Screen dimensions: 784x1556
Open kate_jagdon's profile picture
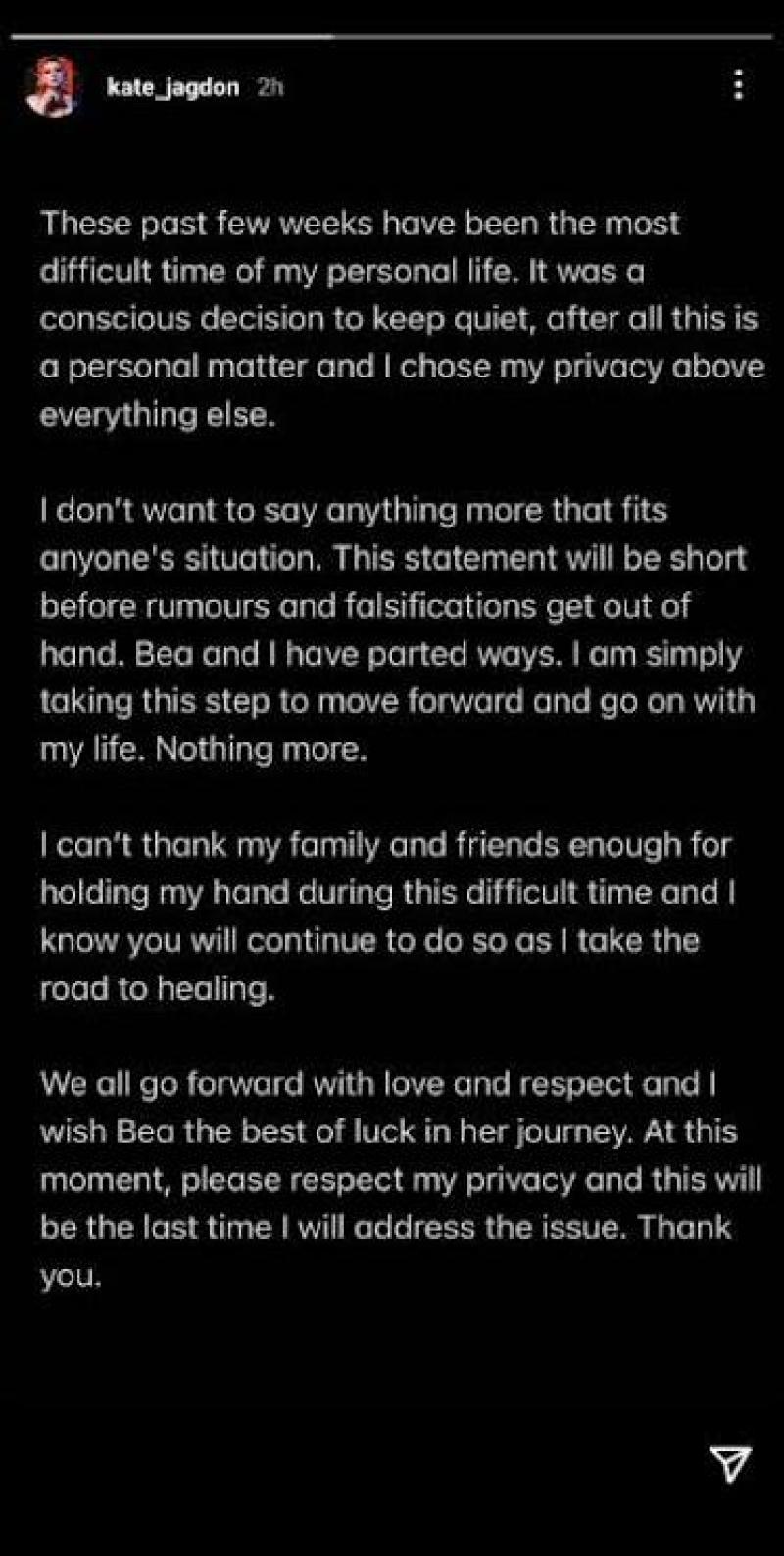[x=50, y=87]
